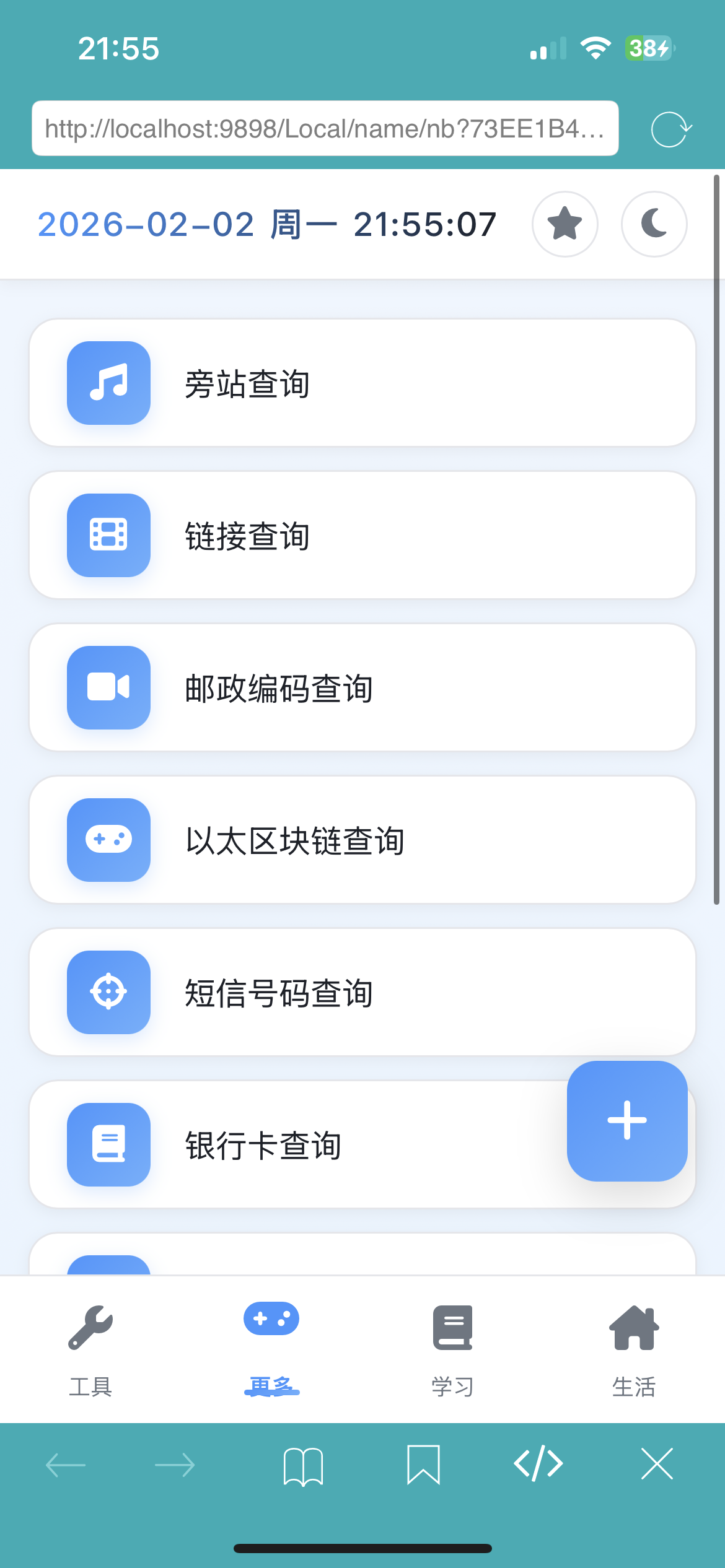The width and height of the screenshot is (725, 1568).
Task: Choose 短信号码查询
Action: coord(362,993)
